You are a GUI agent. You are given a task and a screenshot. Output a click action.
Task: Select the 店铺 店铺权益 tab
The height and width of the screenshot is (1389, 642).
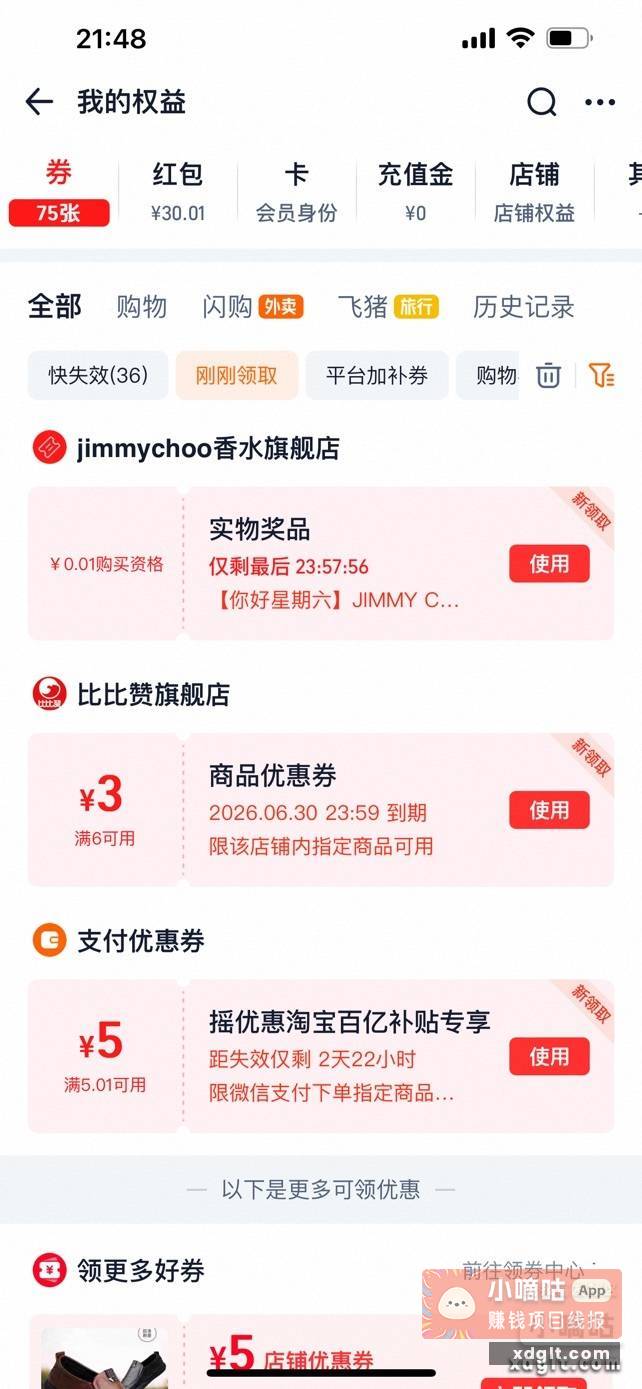[534, 191]
